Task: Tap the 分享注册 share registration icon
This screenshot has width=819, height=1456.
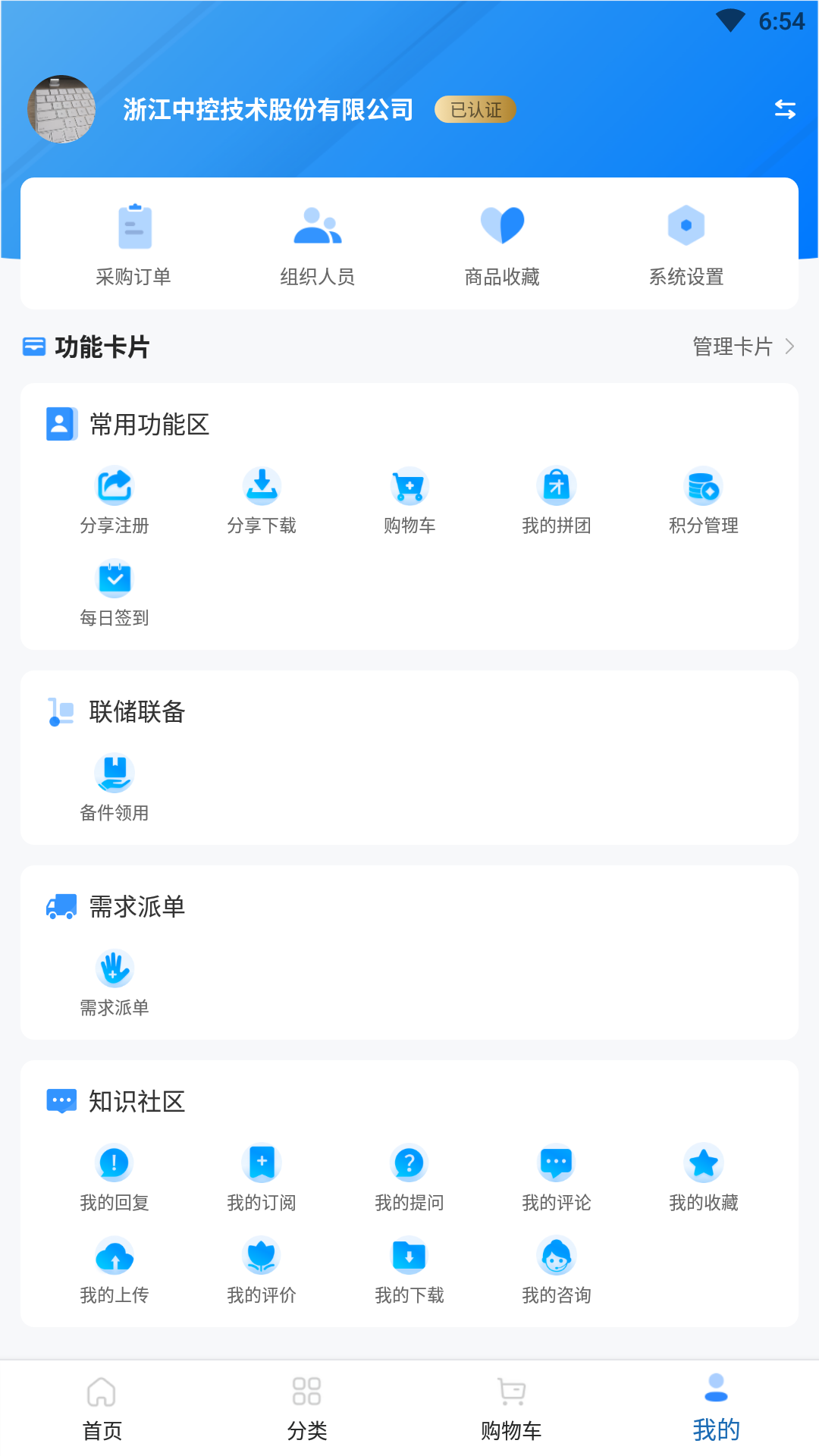Action: [115, 486]
